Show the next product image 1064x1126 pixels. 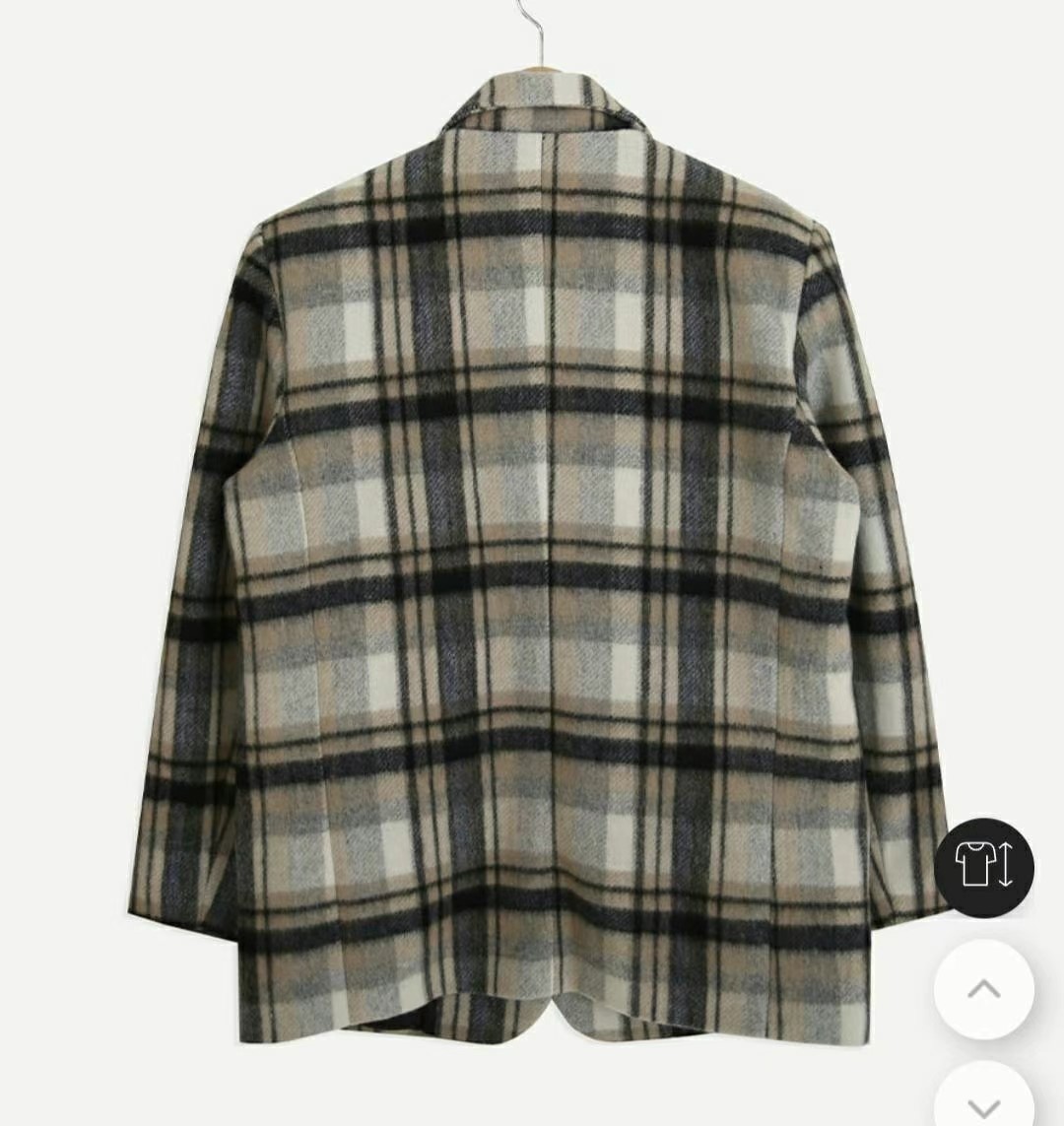[983, 1101]
